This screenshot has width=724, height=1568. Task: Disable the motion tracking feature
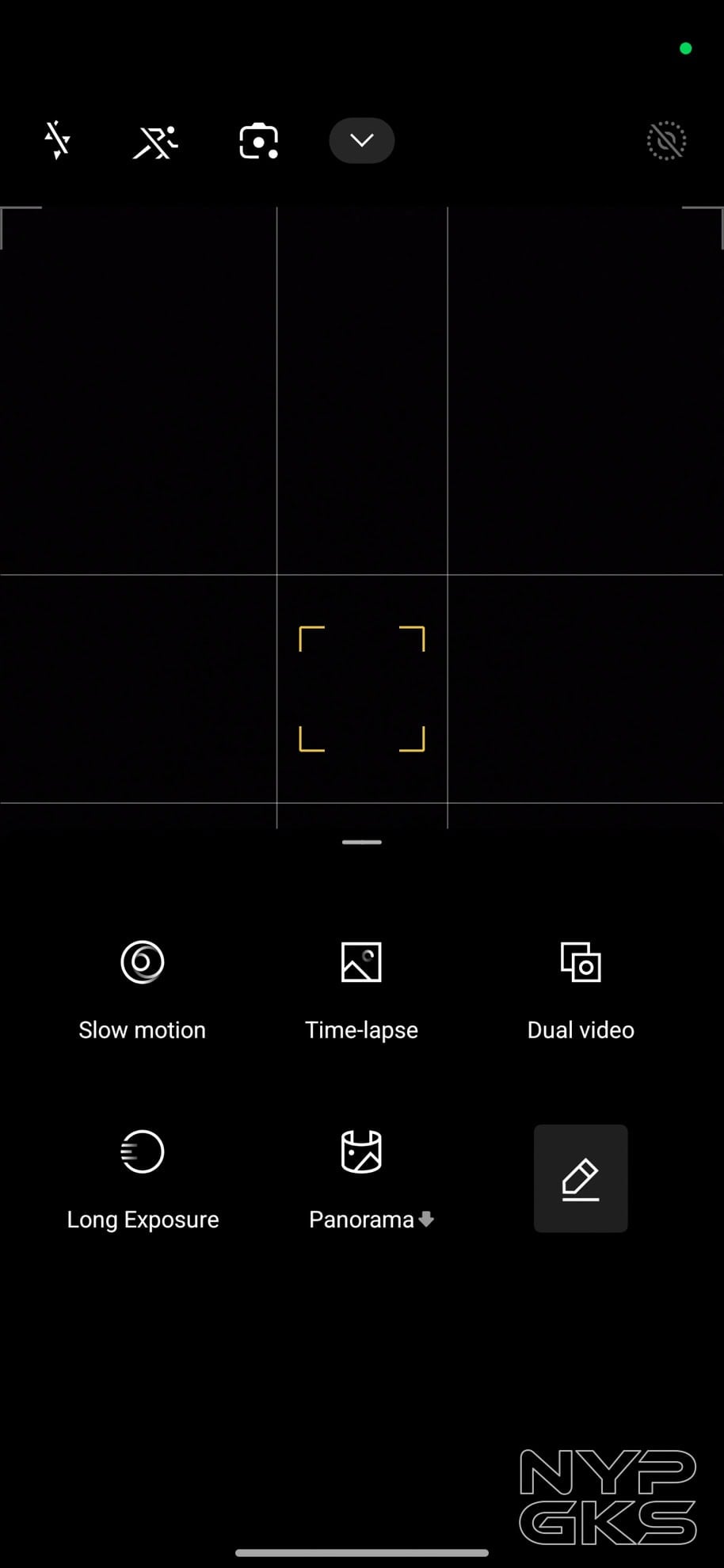155,140
